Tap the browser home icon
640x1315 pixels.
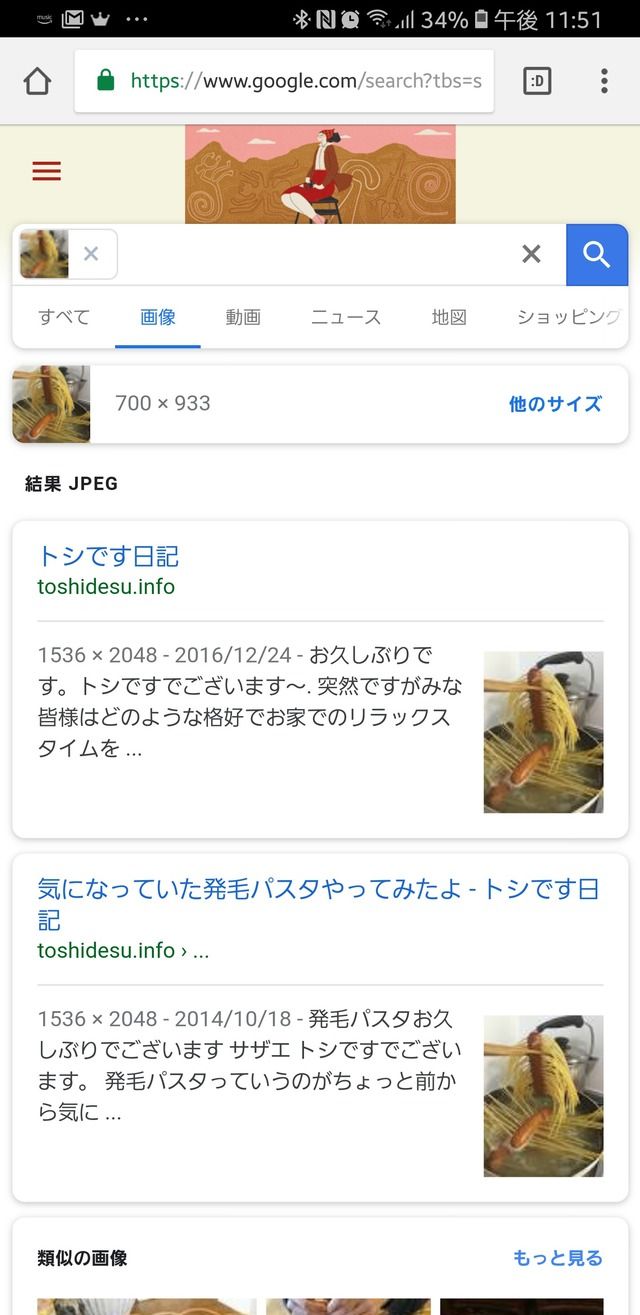coord(37,81)
